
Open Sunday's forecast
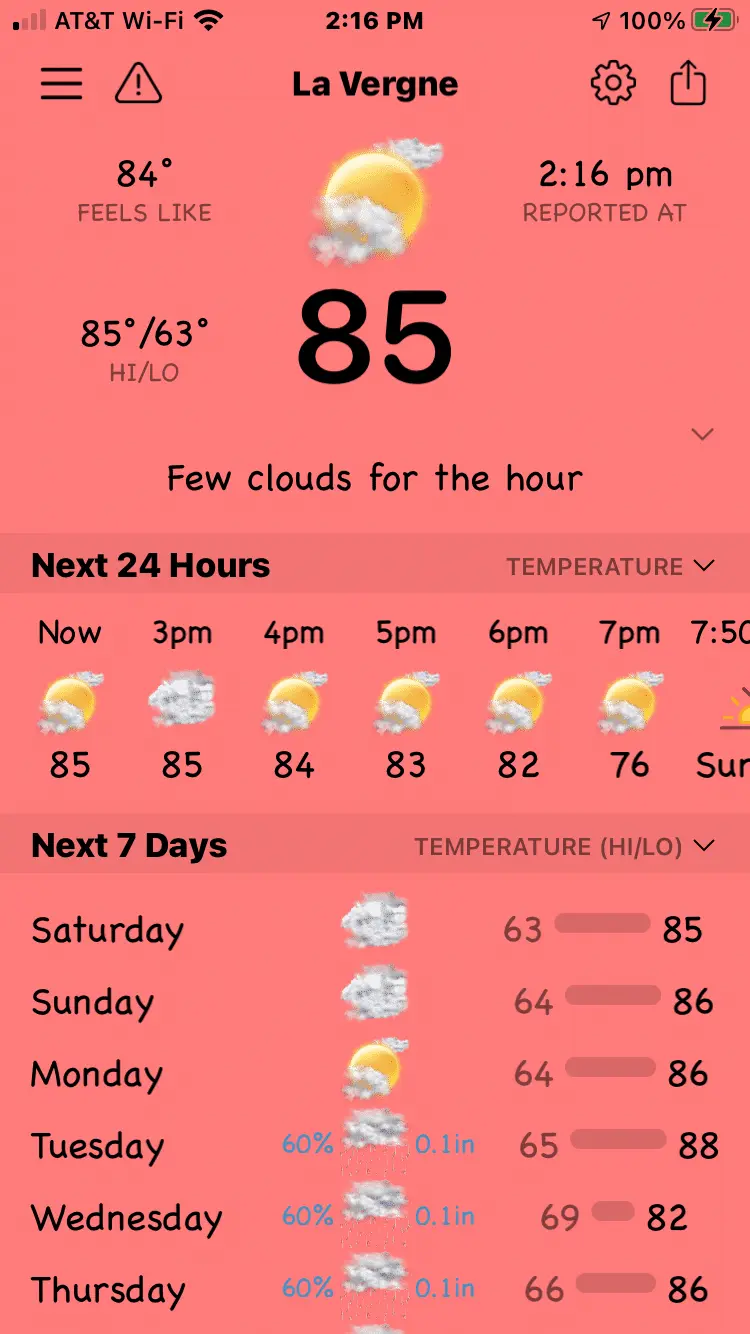pos(374,1001)
